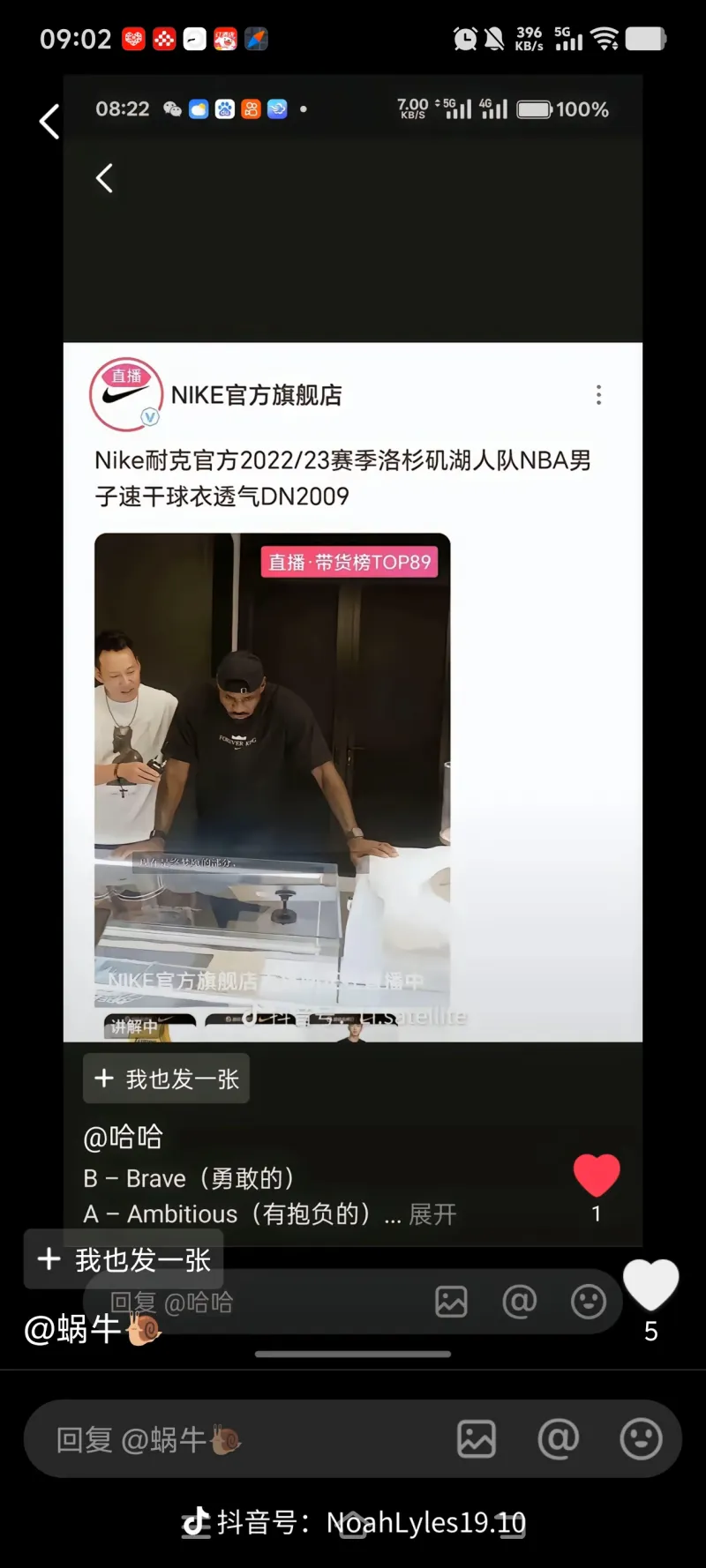Screen dimensions: 706x1568
Task: Go back from the image viewer
Action: (49, 121)
